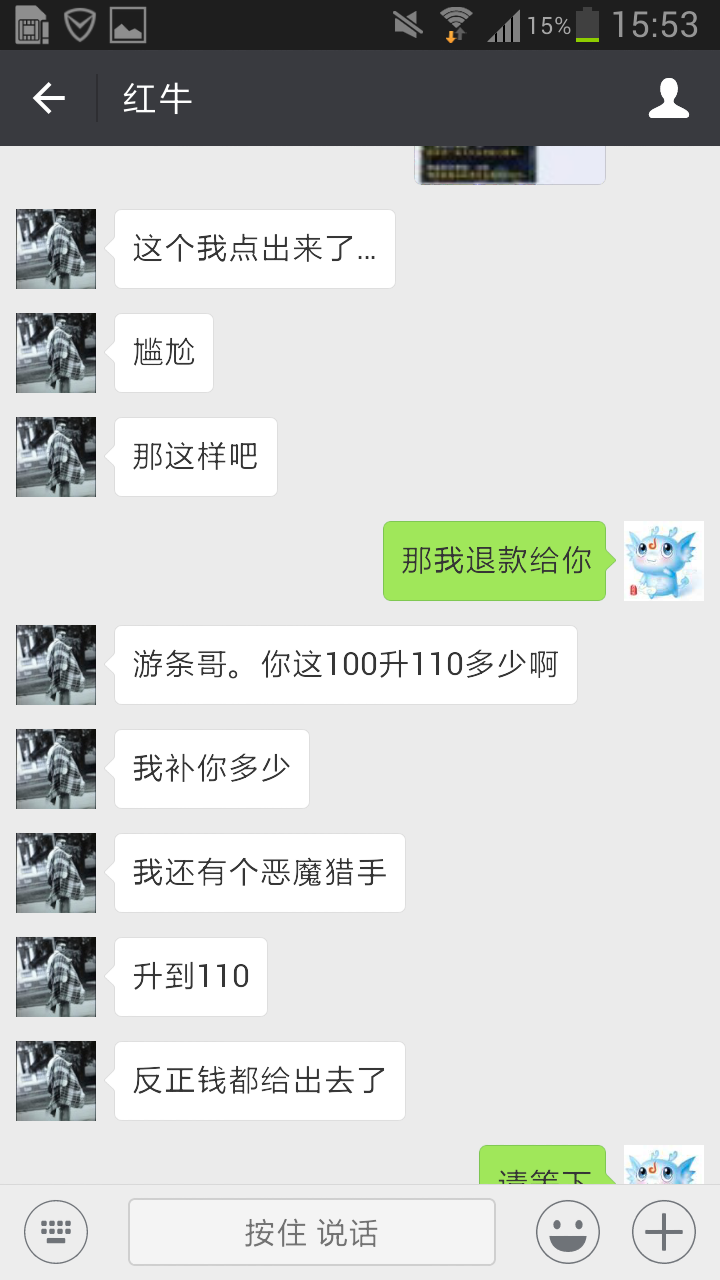Go back from the 红牛 chat
The width and height of the screenshot is (720, 1280).
tap(48, 98)
